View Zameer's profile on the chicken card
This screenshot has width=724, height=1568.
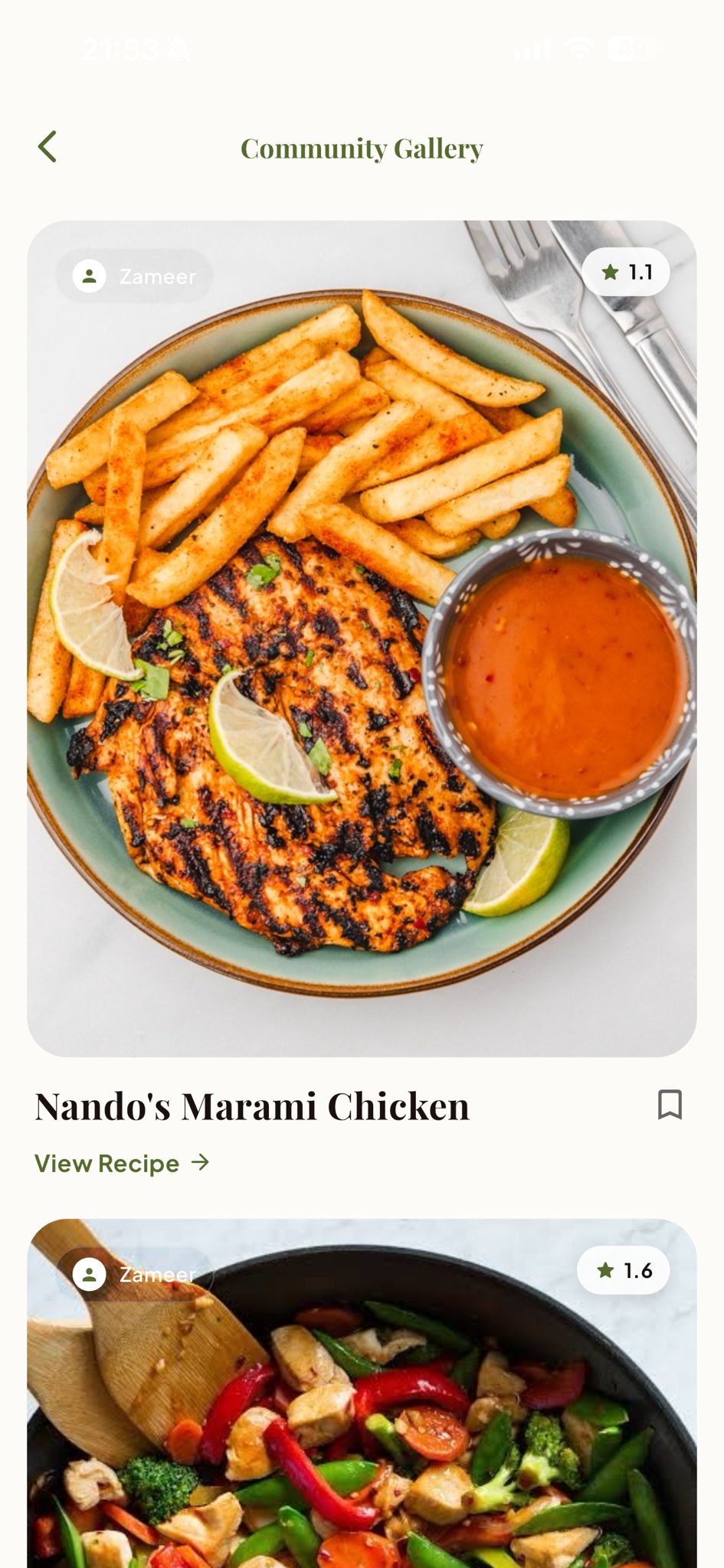[135, 276]
